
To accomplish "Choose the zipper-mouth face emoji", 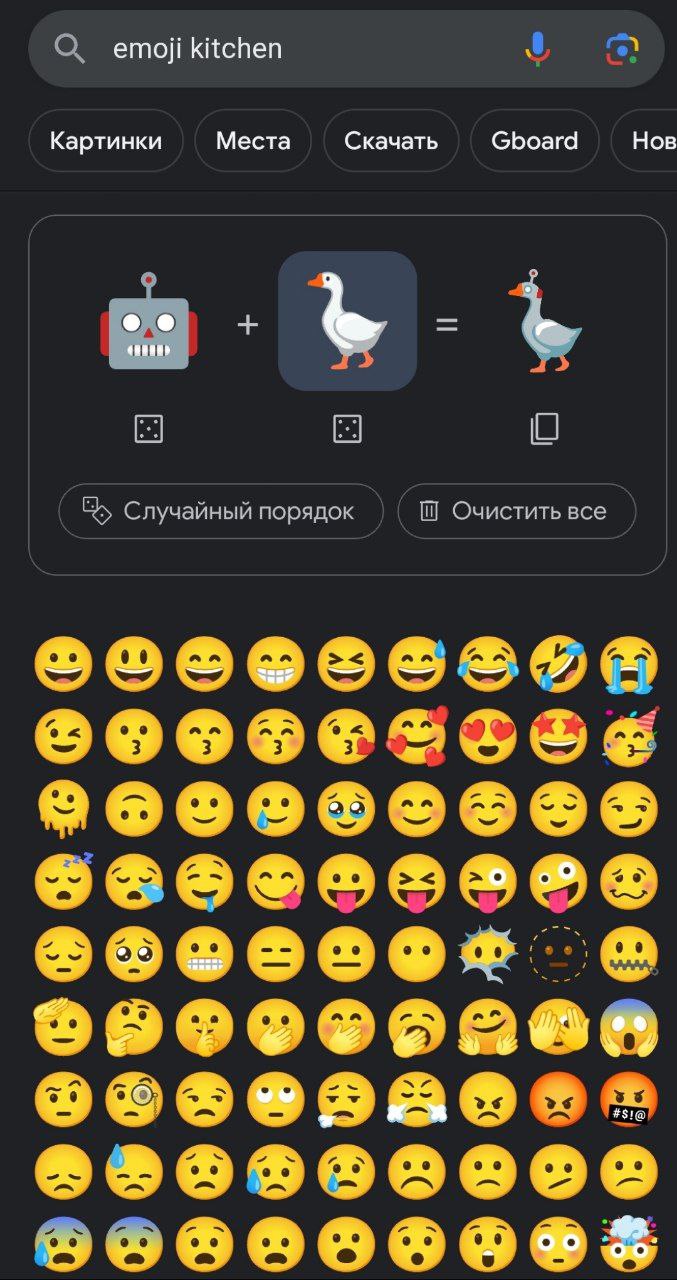I will 629,953.
